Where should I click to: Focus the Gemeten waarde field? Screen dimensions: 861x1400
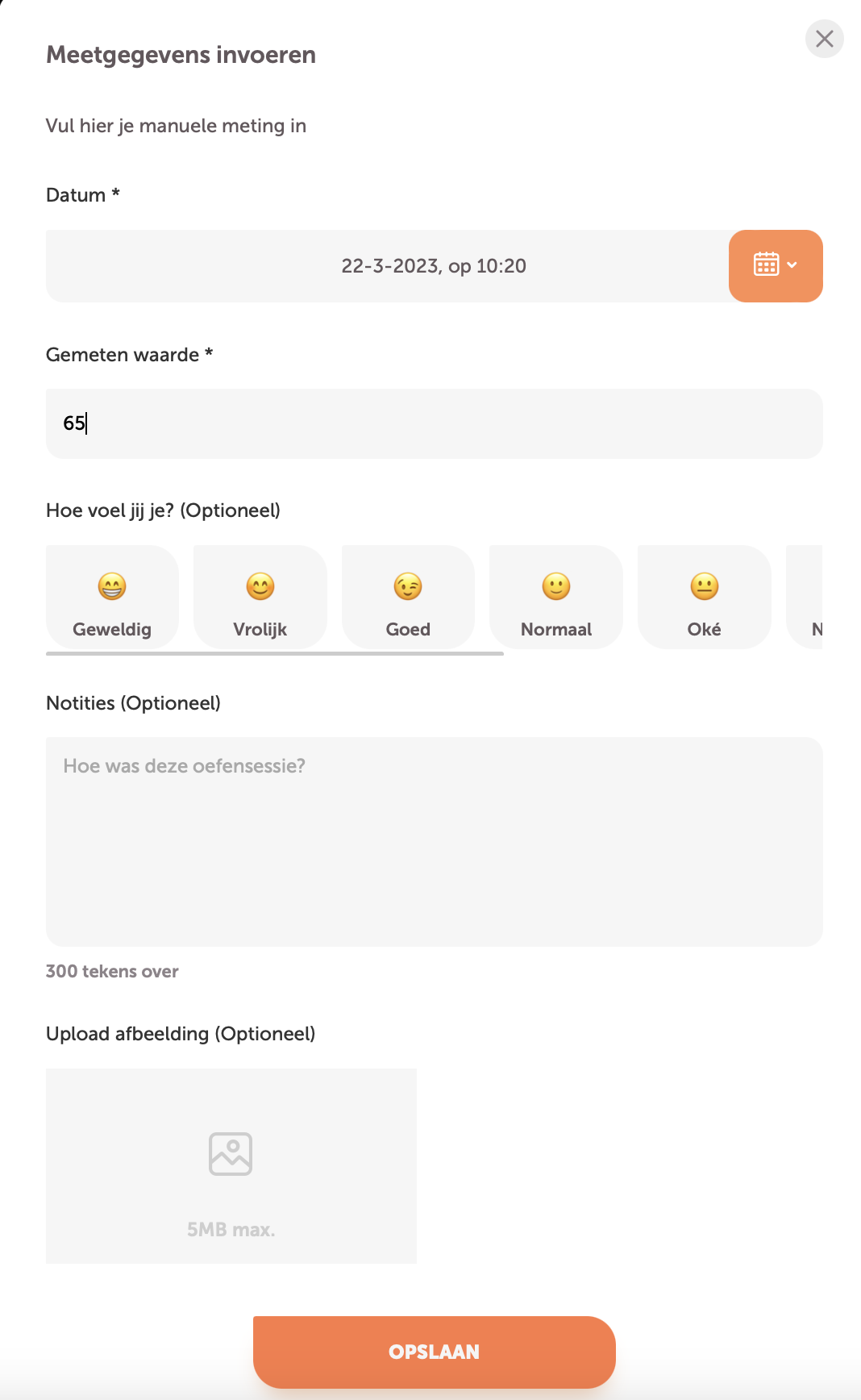(x=434, y=423)
